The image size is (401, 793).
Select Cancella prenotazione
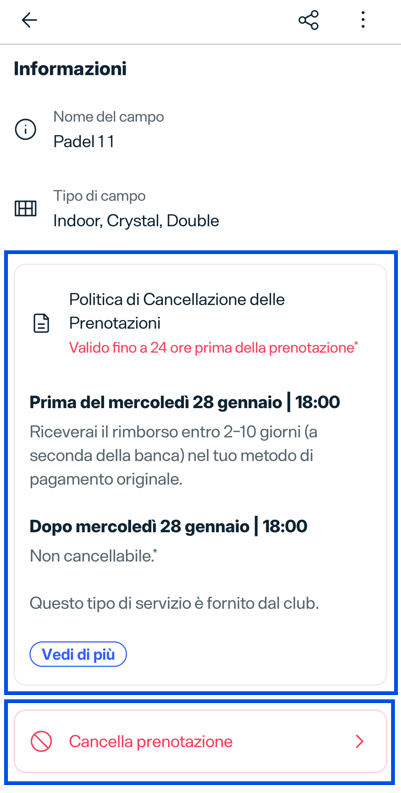pyautogui.click(x=200, y=741)
